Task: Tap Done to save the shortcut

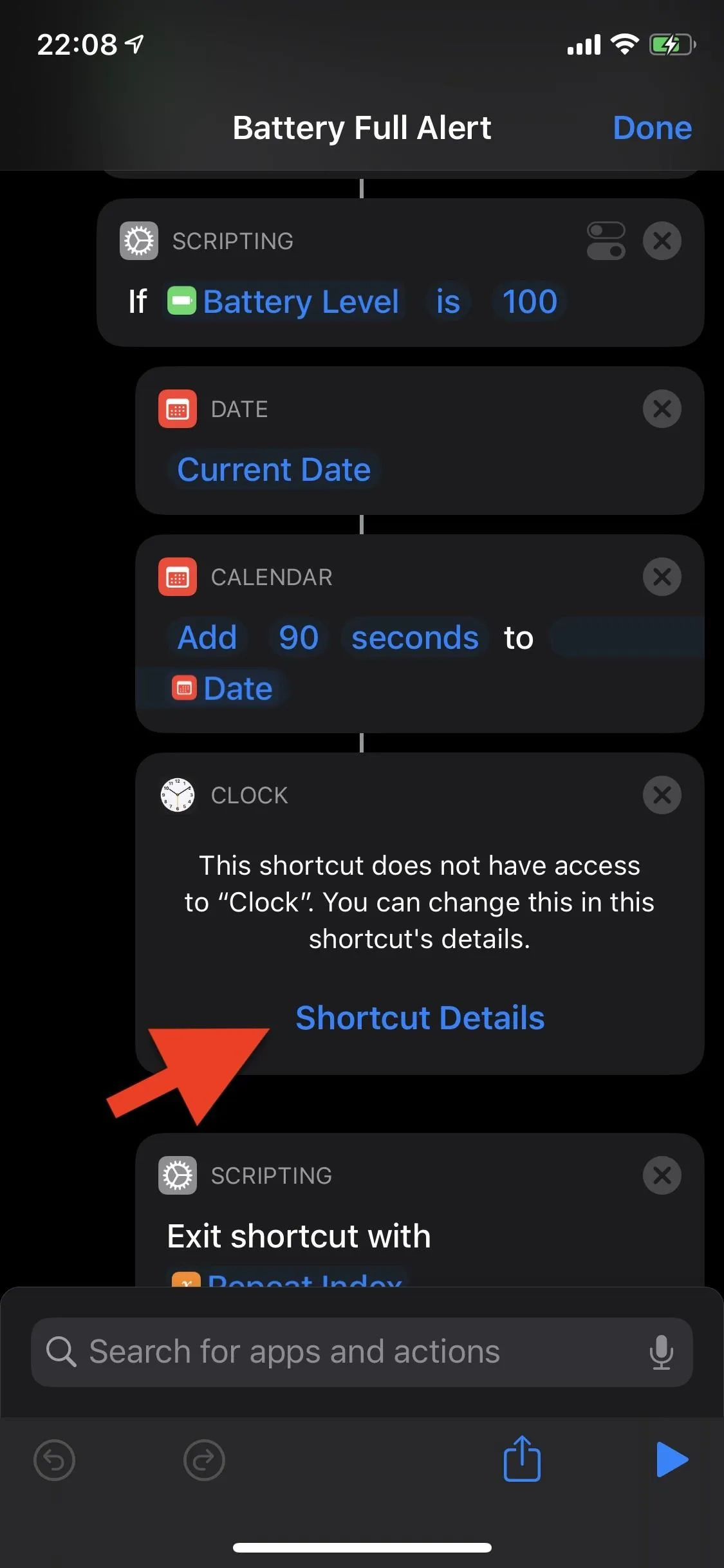Action: click(652, 127)
